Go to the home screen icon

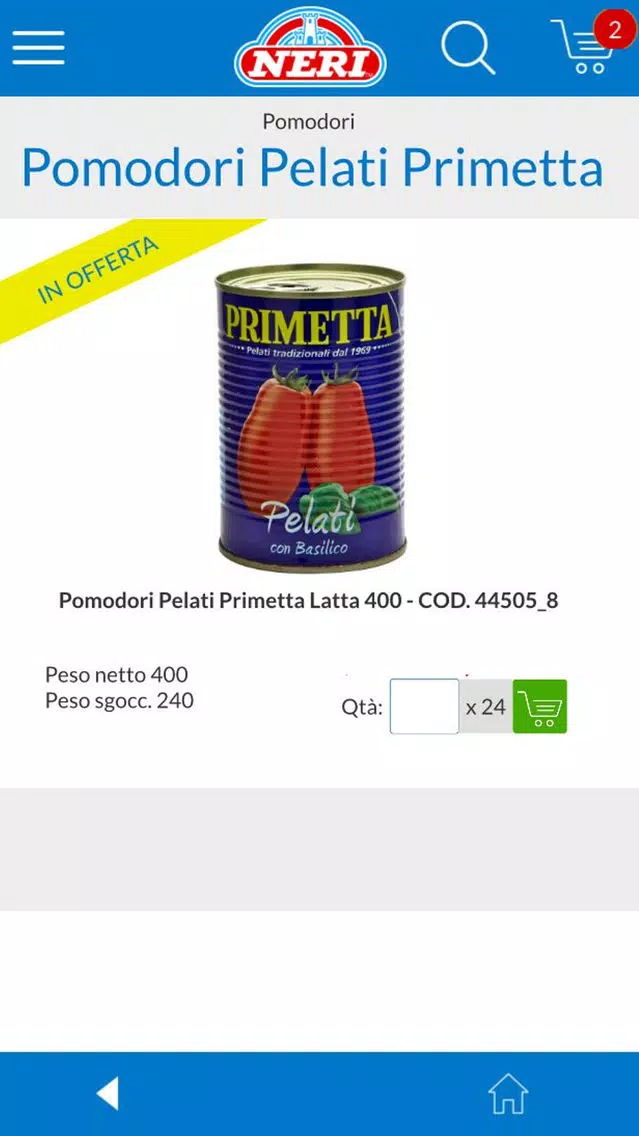click(x=508, y=1093)
